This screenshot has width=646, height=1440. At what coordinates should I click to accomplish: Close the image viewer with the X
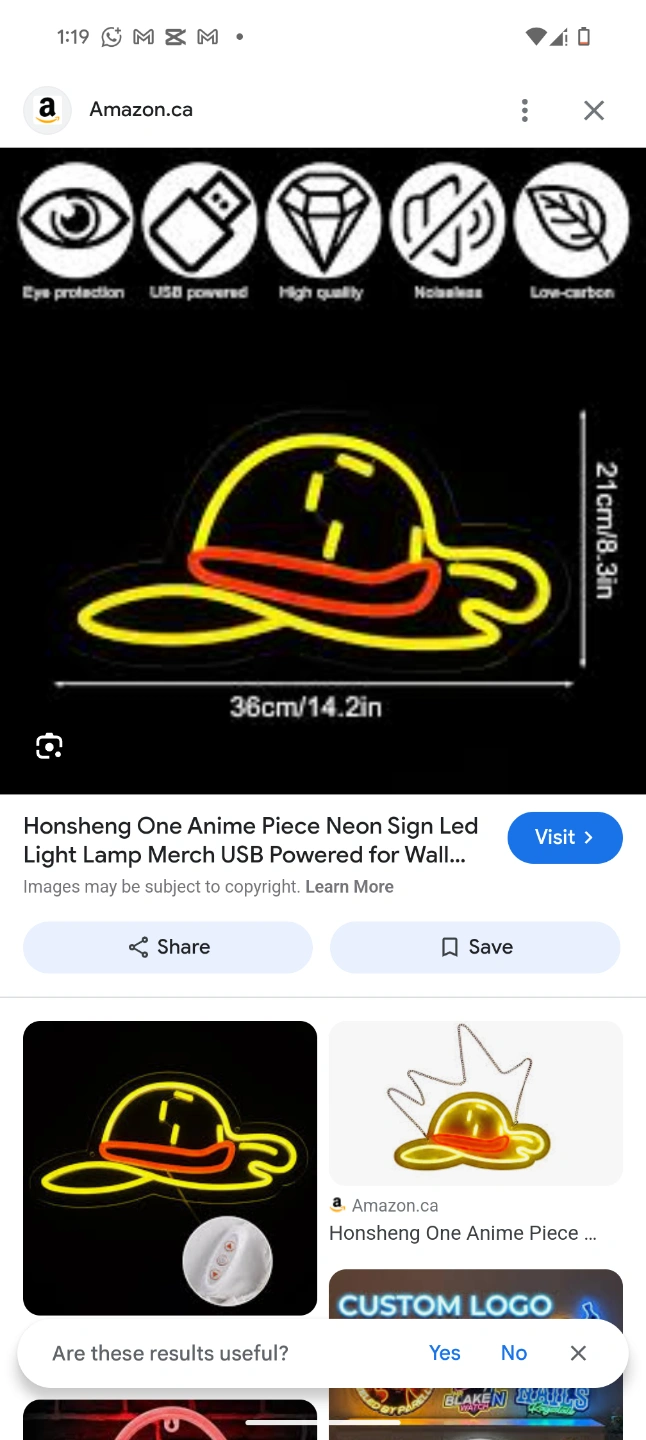pos(594,110)
